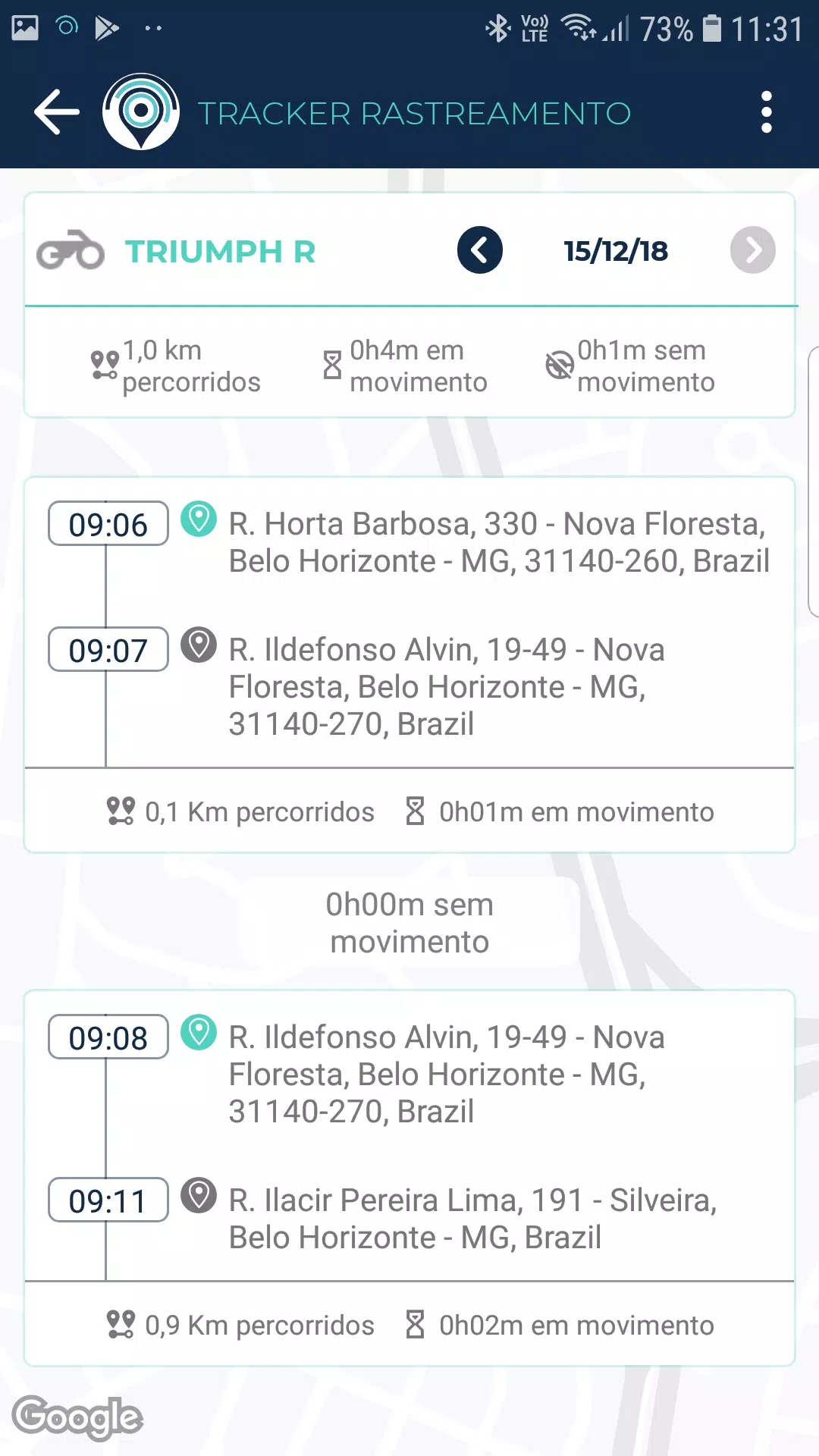Viewport: 819px width, 1456px height.
Task: Open the trip from 09:08 to 09:11
Action: point(409,1178)
